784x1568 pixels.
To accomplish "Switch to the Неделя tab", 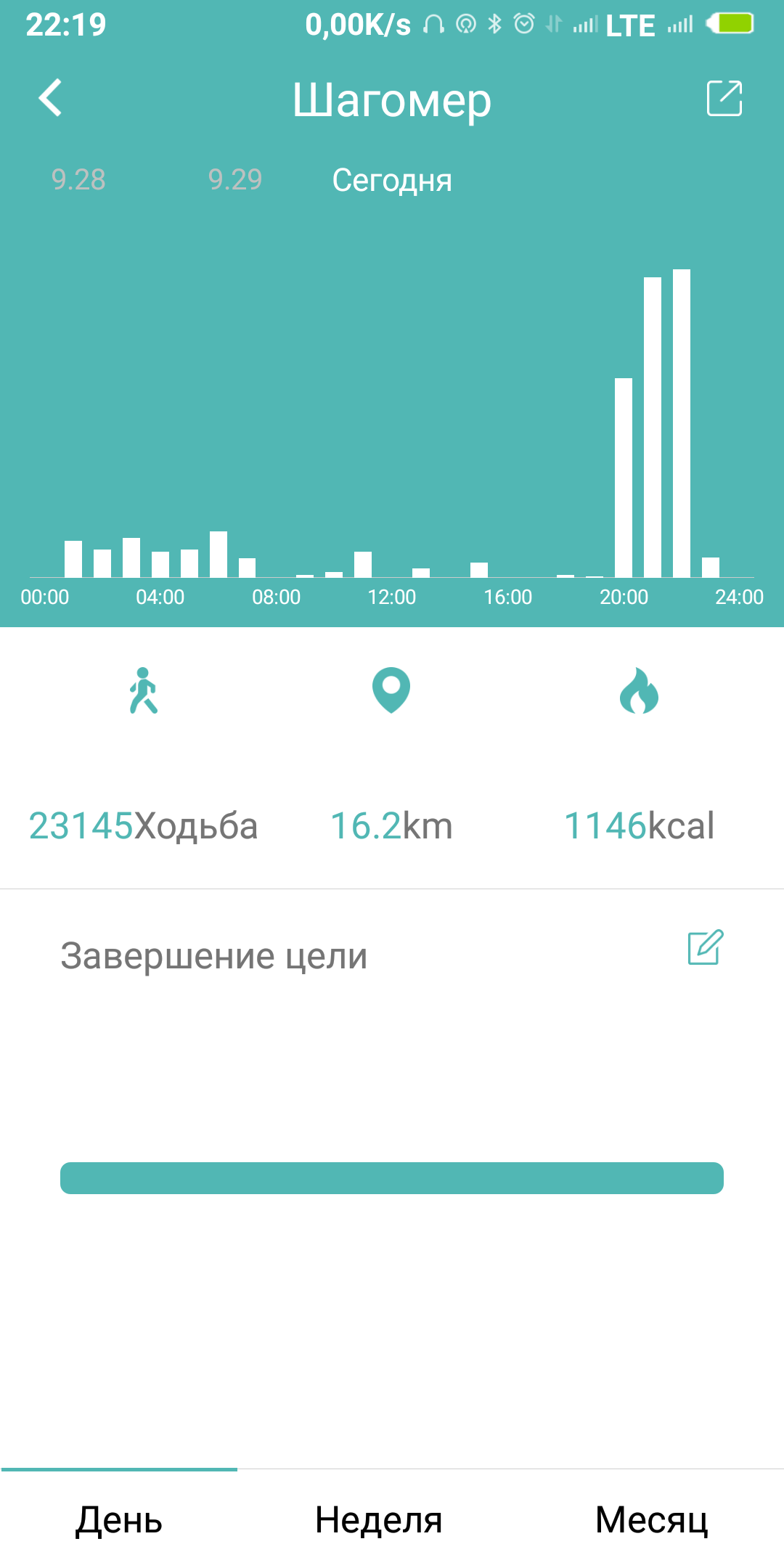I will click(x=378, y=1520).
